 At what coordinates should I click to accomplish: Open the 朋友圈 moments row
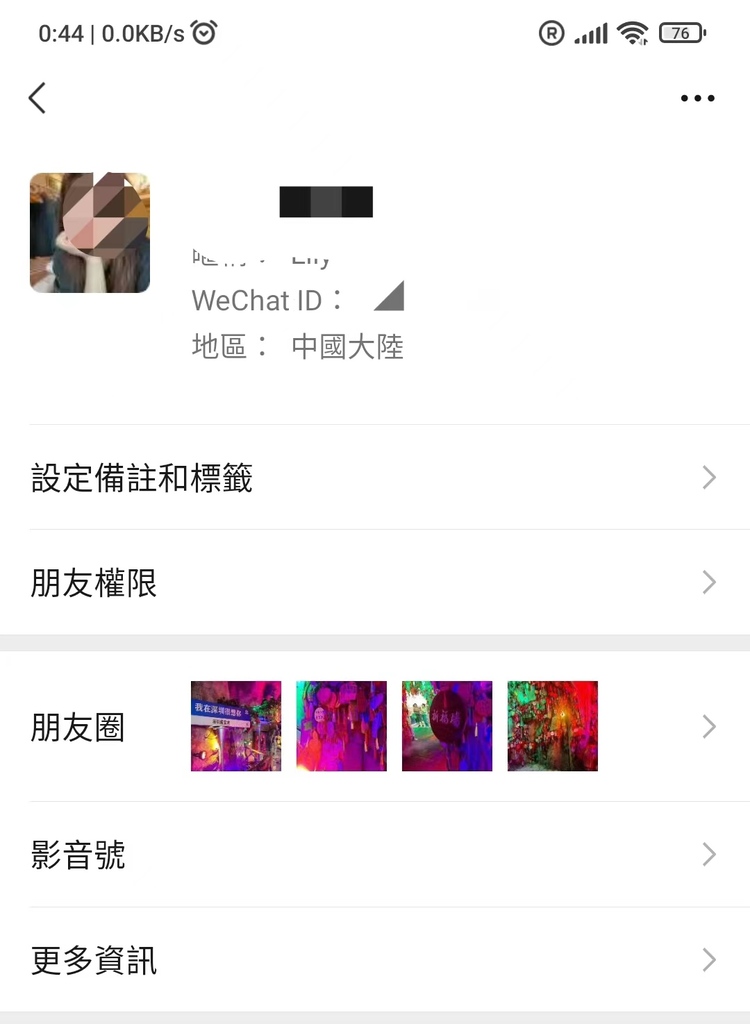tap(375, 727)
